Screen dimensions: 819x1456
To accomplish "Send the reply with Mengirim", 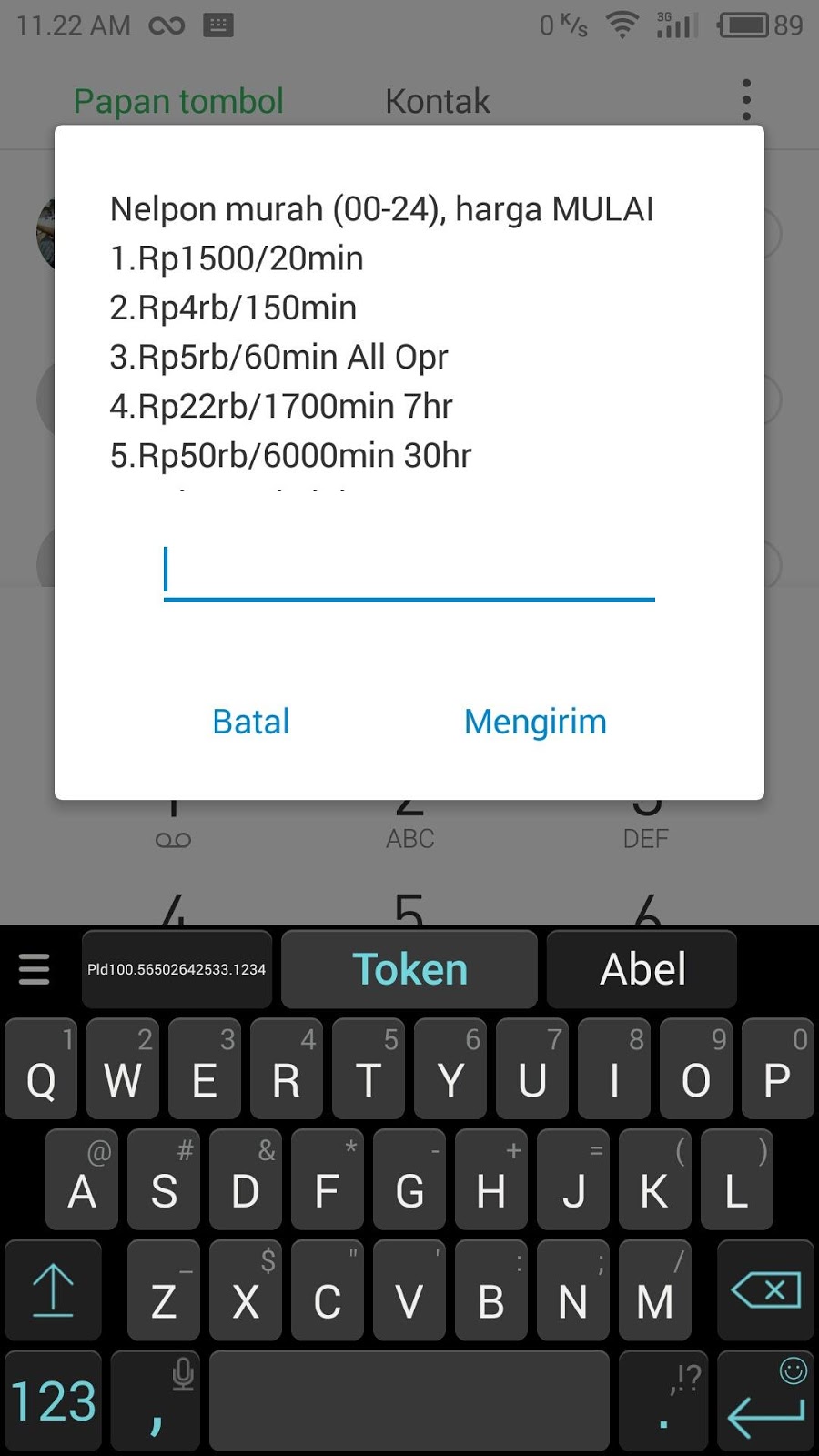I will (x=535, y=722).
